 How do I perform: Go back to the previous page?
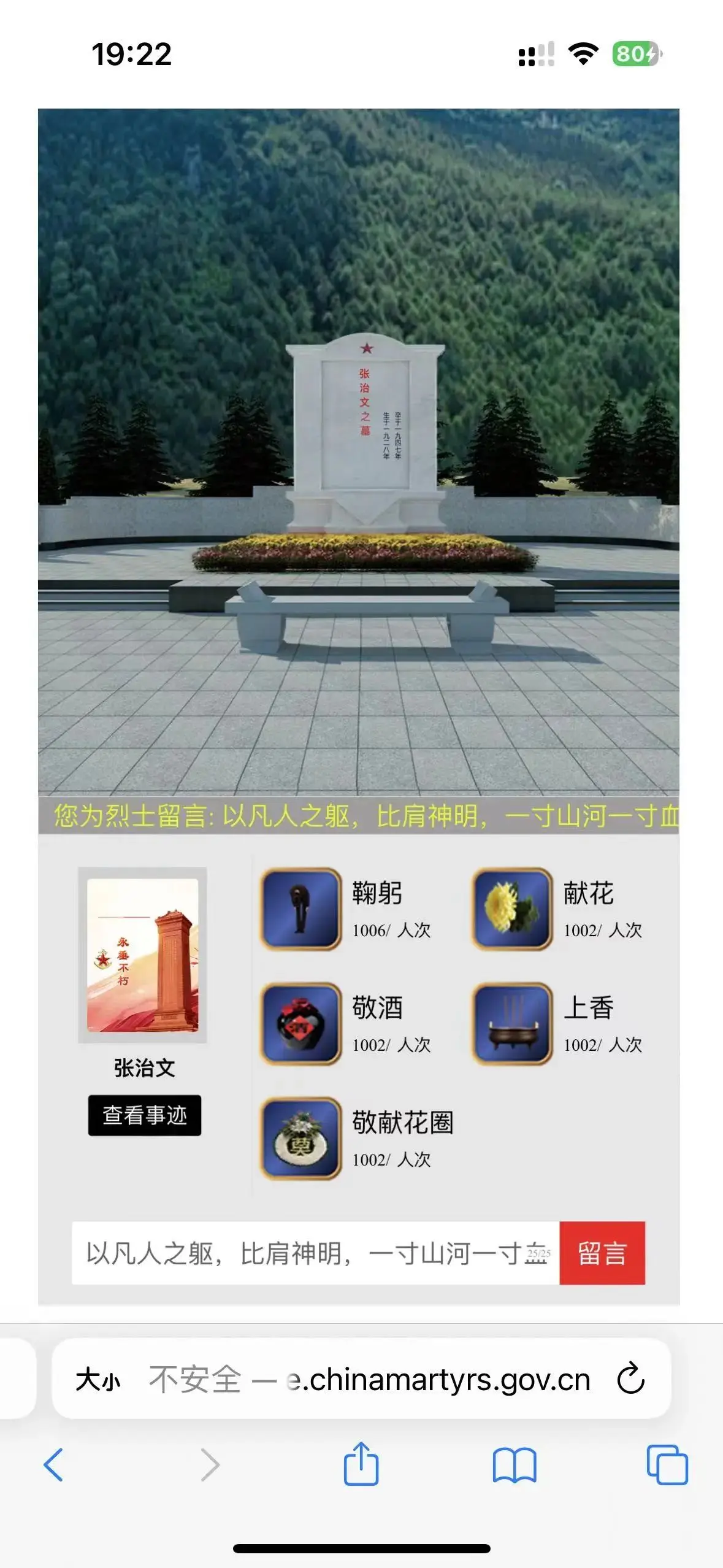pos(54,1465)
